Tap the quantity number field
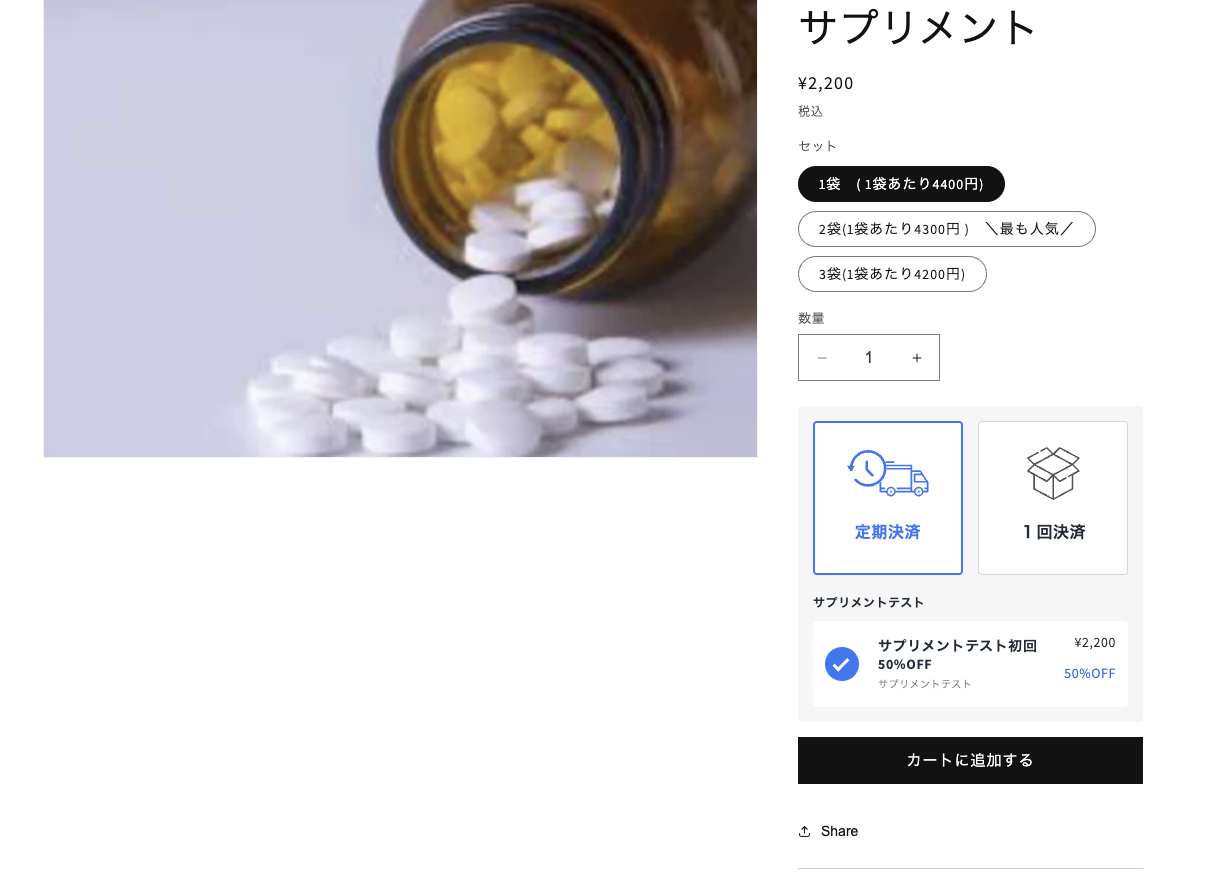 click(869, 358)
